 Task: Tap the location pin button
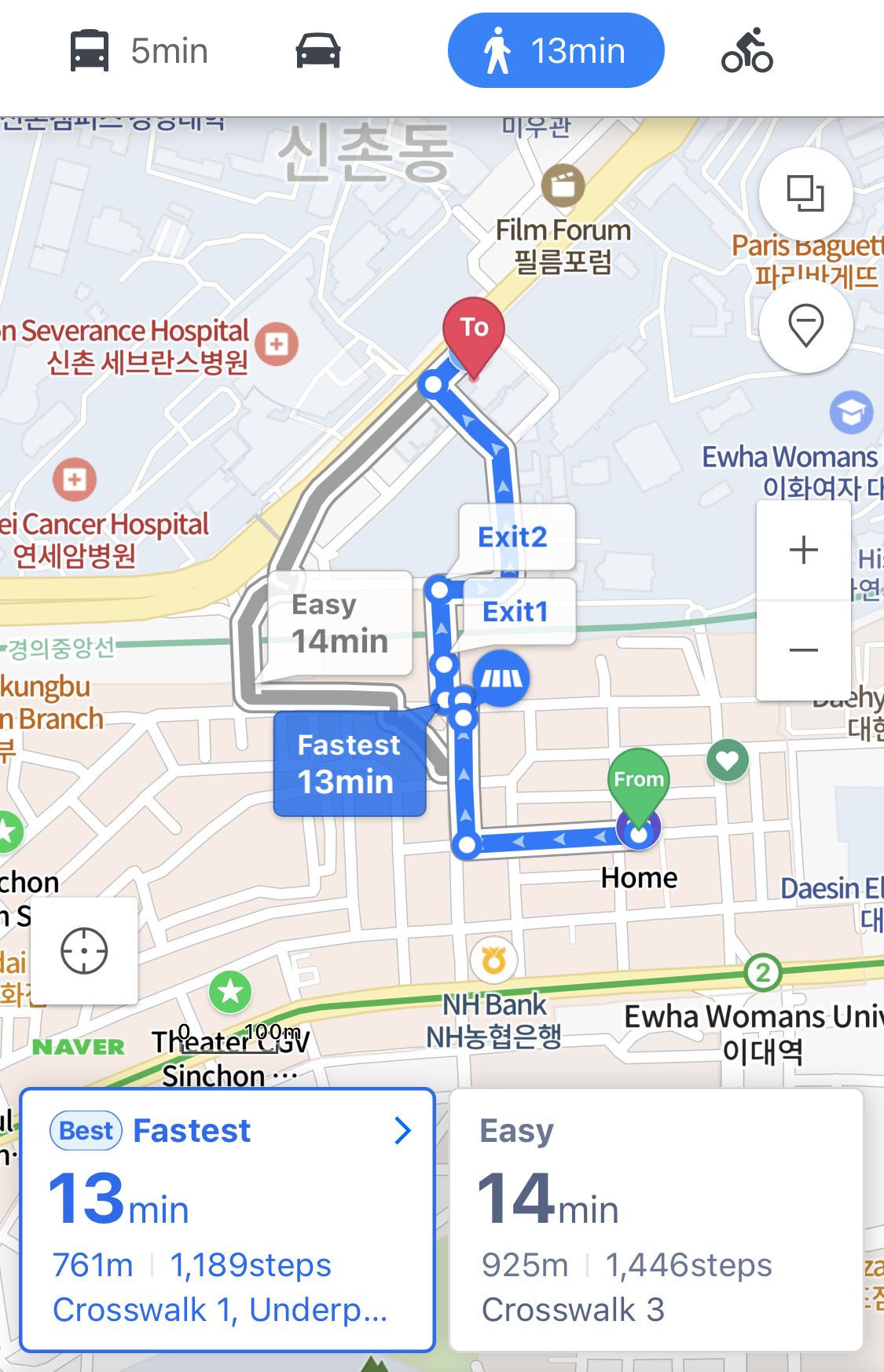point(805,325)
